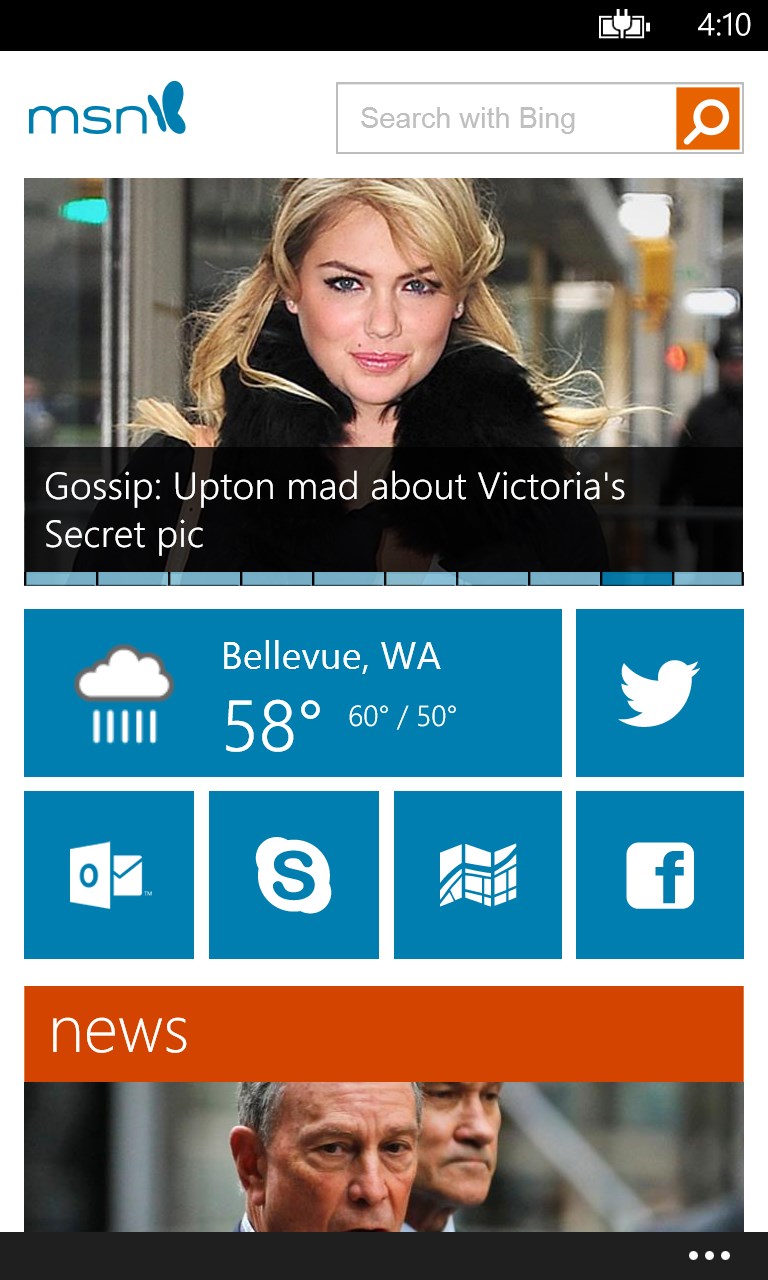This screenshot has width=768, height=1280.
Task: Go to the MSN home logo
Action: click(x=107, y=110)
